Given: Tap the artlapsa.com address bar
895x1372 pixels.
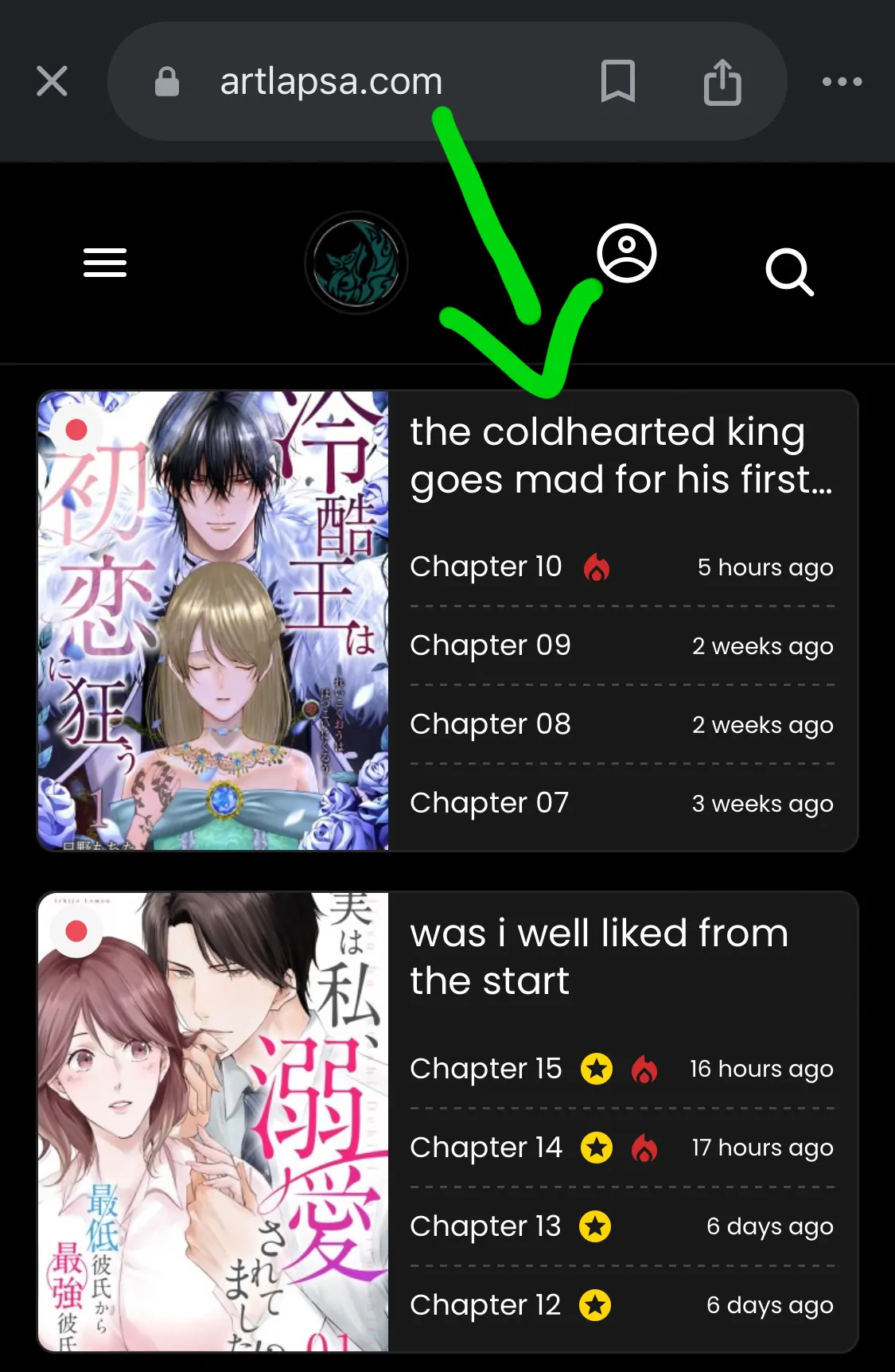Looking at the screenshot, I should click(x=330, y=81).
